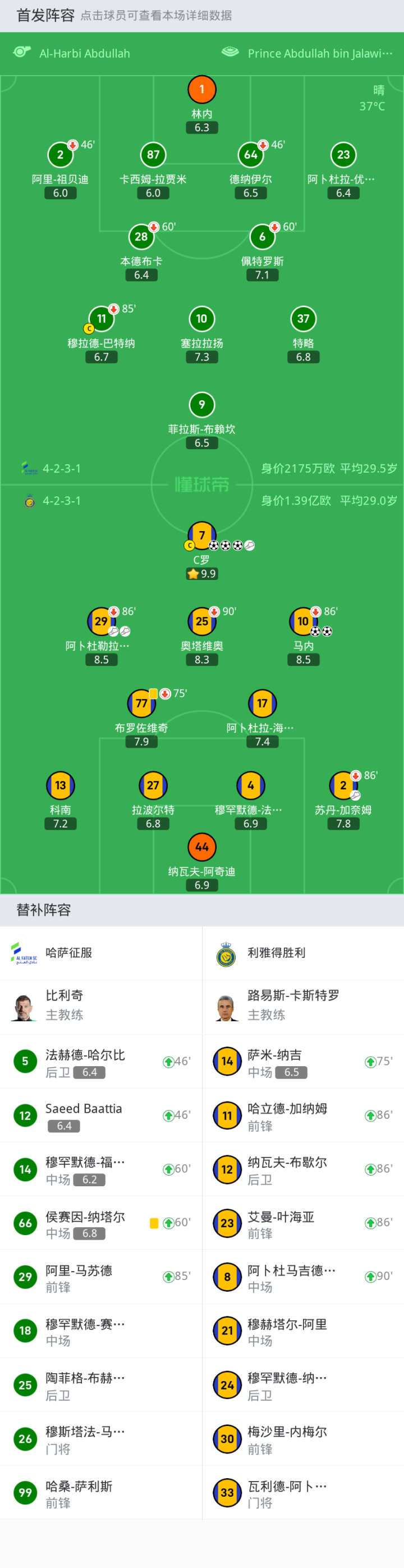View coach 比利奇's profile
404x1568 pixels.
[x=64, y=1005]
